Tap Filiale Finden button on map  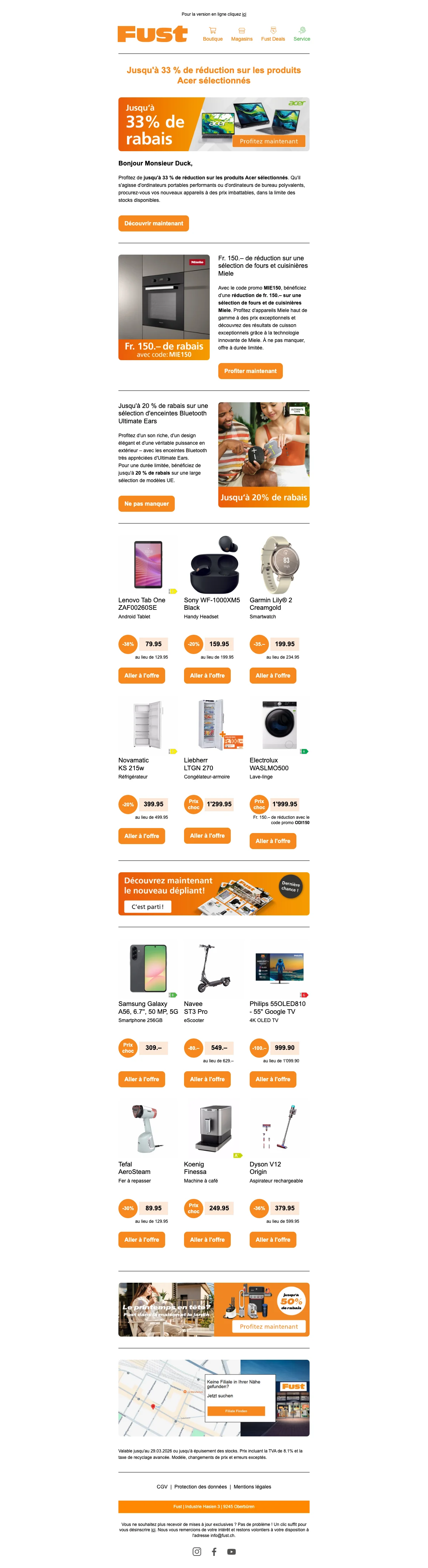coord(236,1411)
